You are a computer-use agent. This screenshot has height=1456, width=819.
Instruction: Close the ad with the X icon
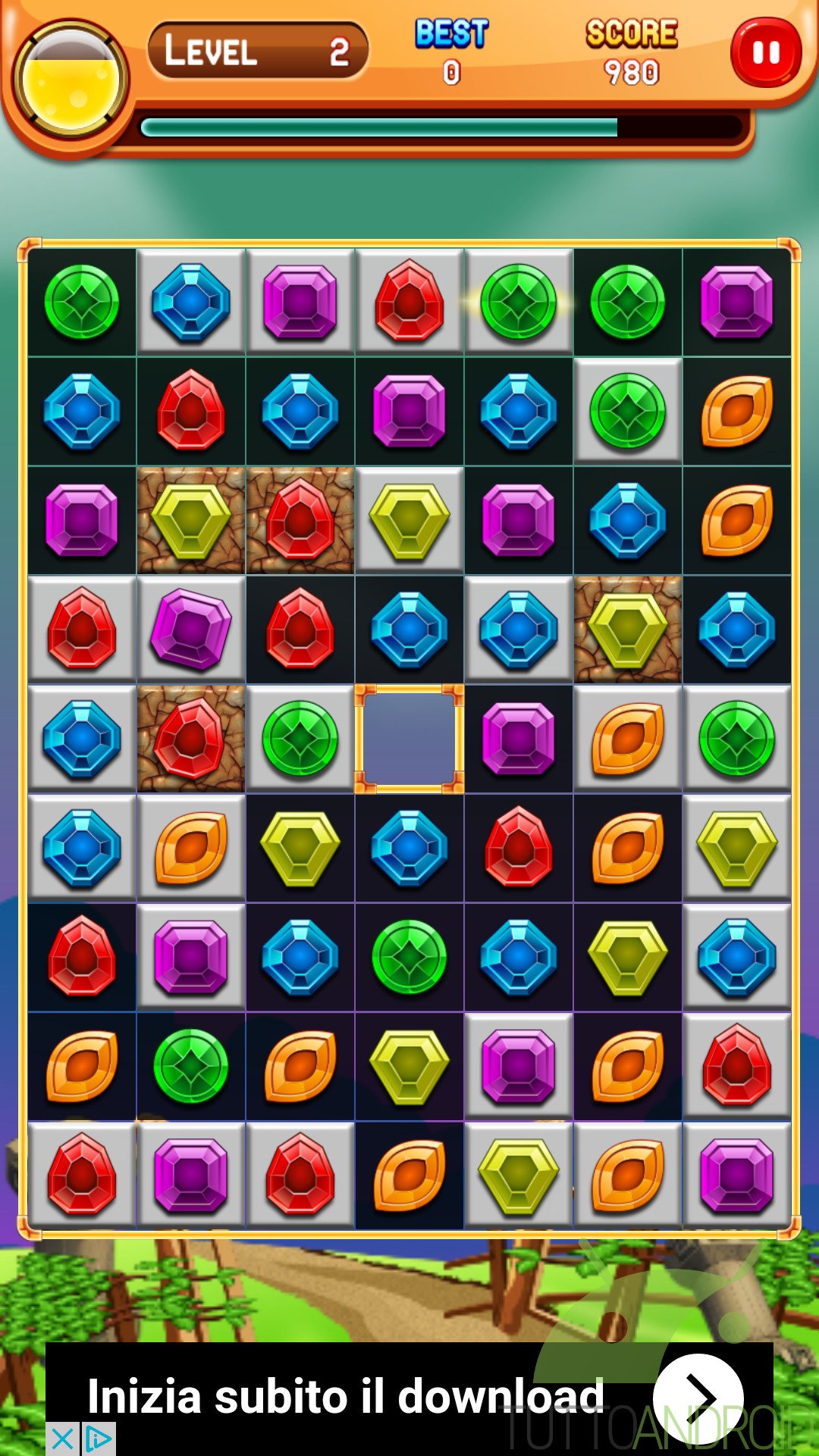pyautogui.click(x=63, y=1439)
